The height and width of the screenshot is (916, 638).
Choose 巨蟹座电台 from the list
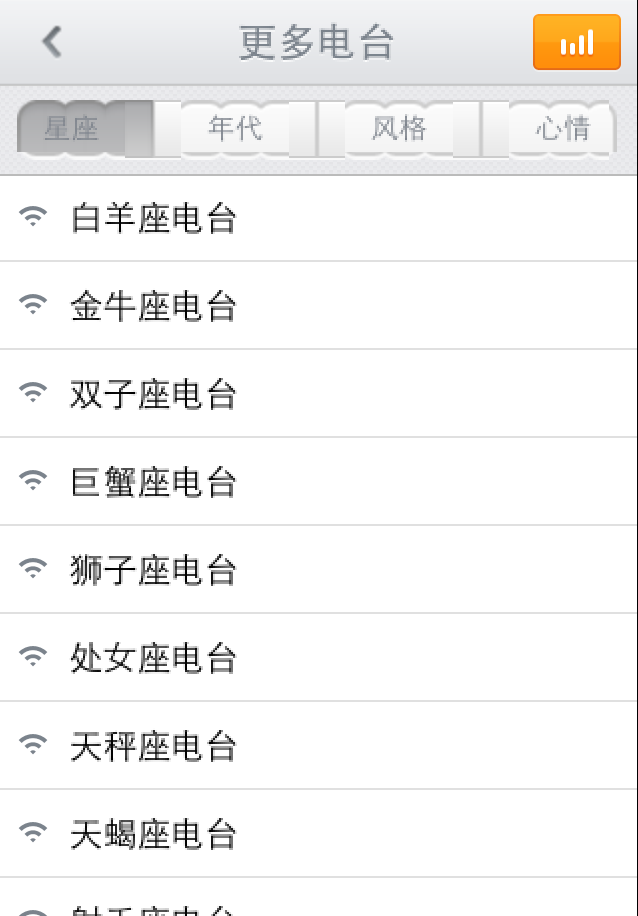[x=153, y=482]
